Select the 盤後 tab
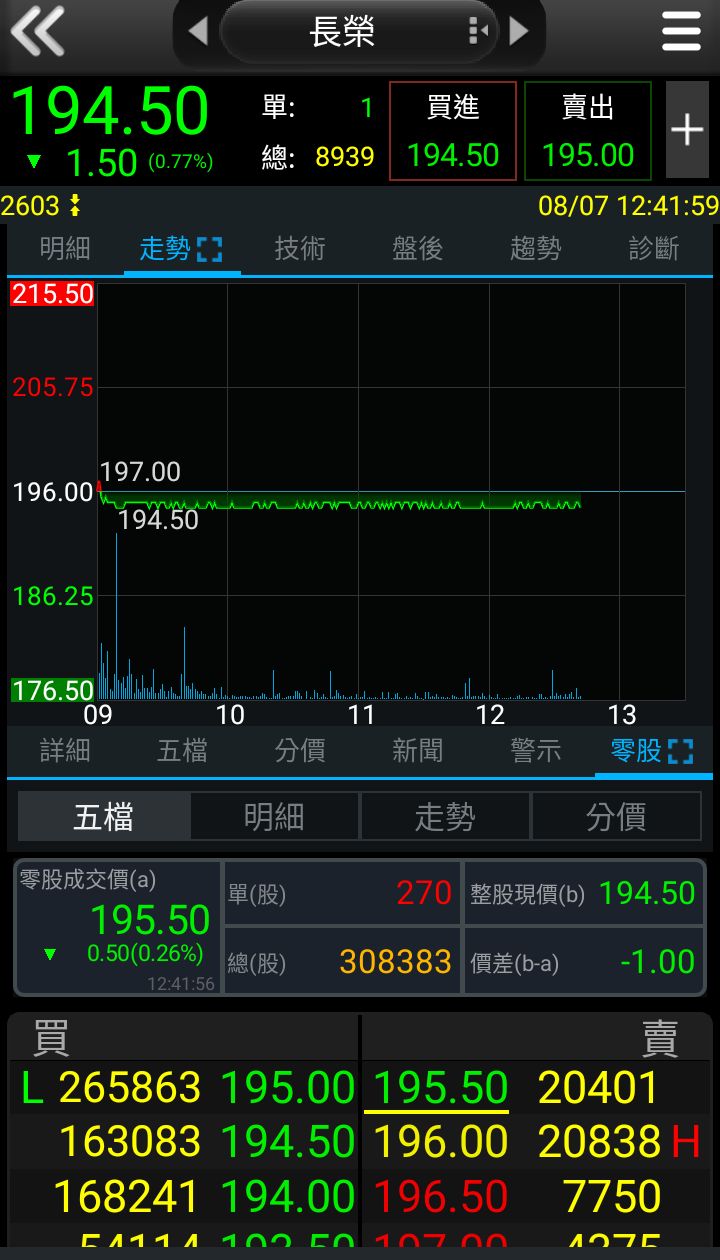The height and width of the screenshot is (1260, 720). (x=417, y=248)
